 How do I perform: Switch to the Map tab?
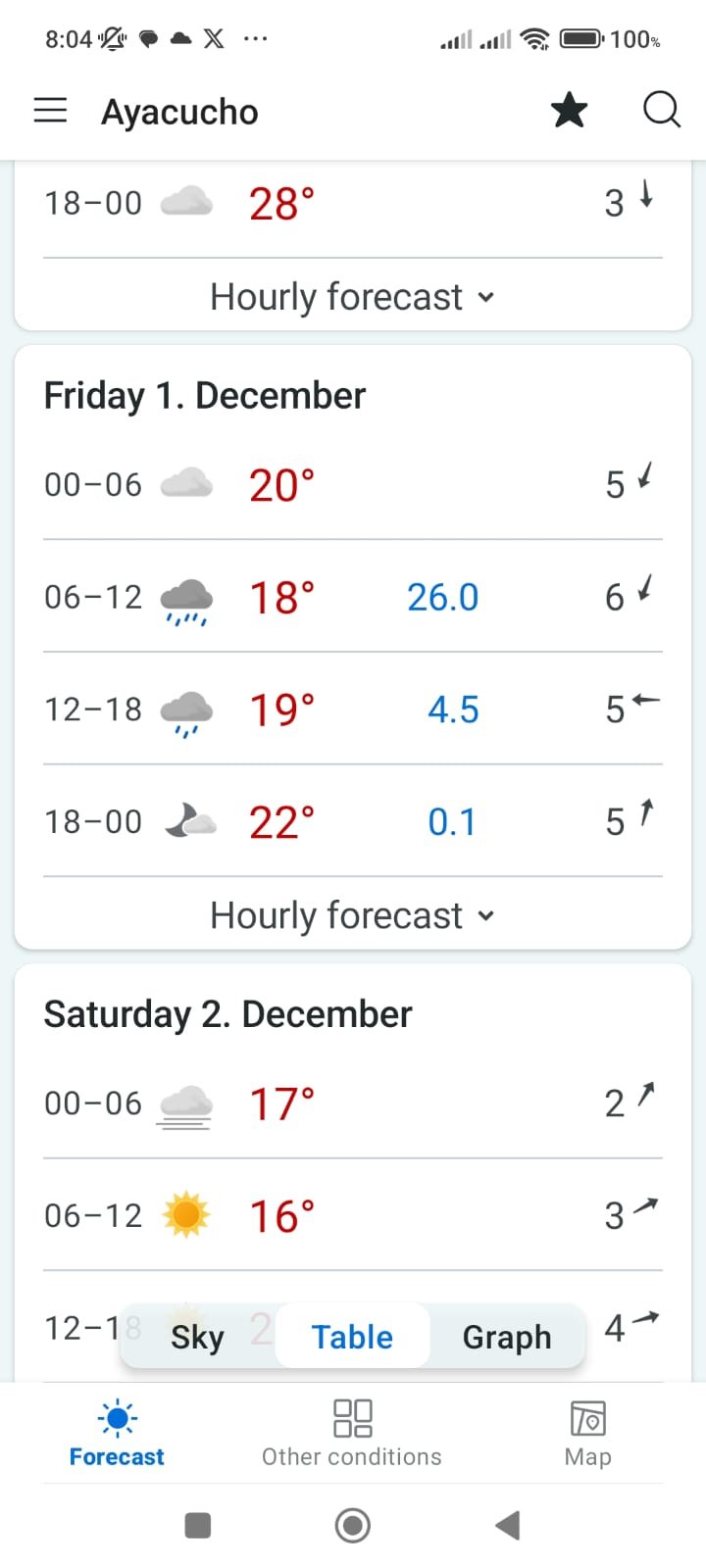(x=587, y=1433)
